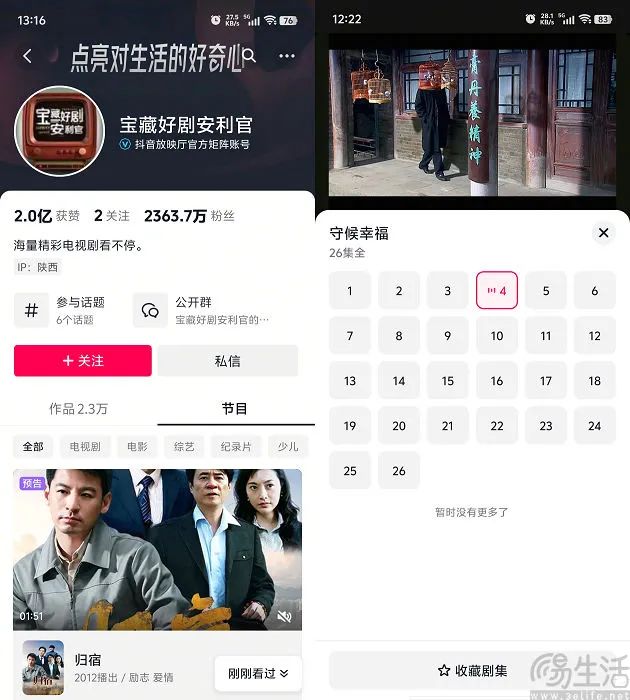Save the series with 收藏剧集
Viewport: 630px width, 700px height.
click(472, 671)
